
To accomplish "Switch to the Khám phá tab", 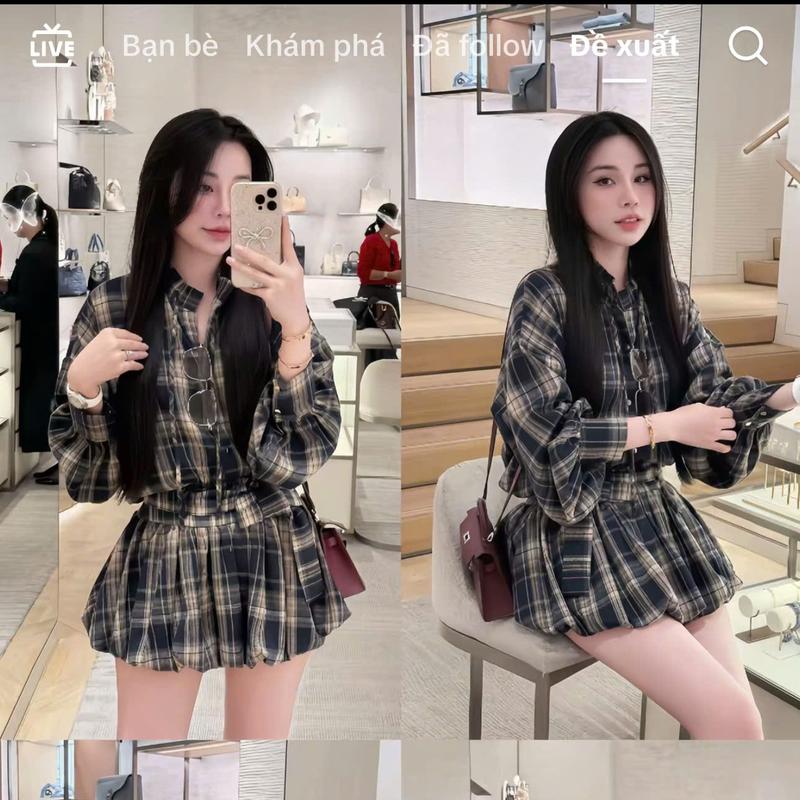I will point(316,46).
